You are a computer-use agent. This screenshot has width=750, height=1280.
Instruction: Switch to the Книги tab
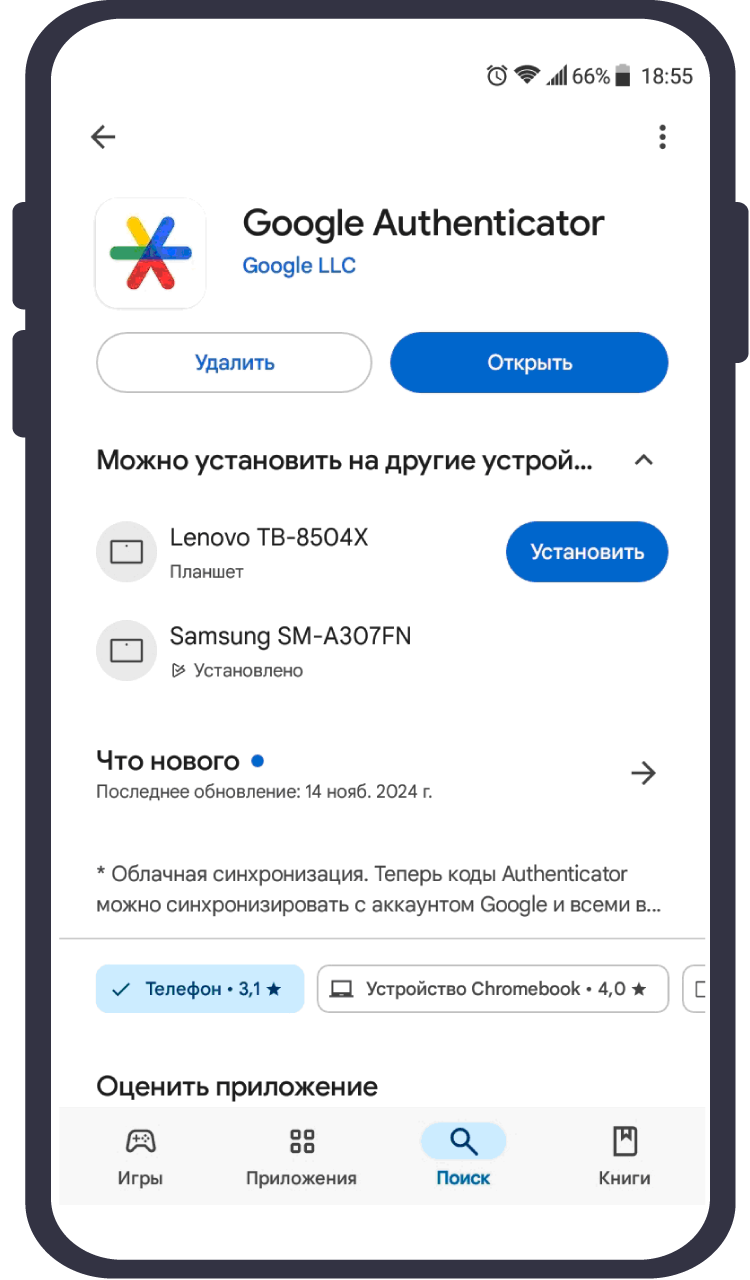tap(625, 1156)
